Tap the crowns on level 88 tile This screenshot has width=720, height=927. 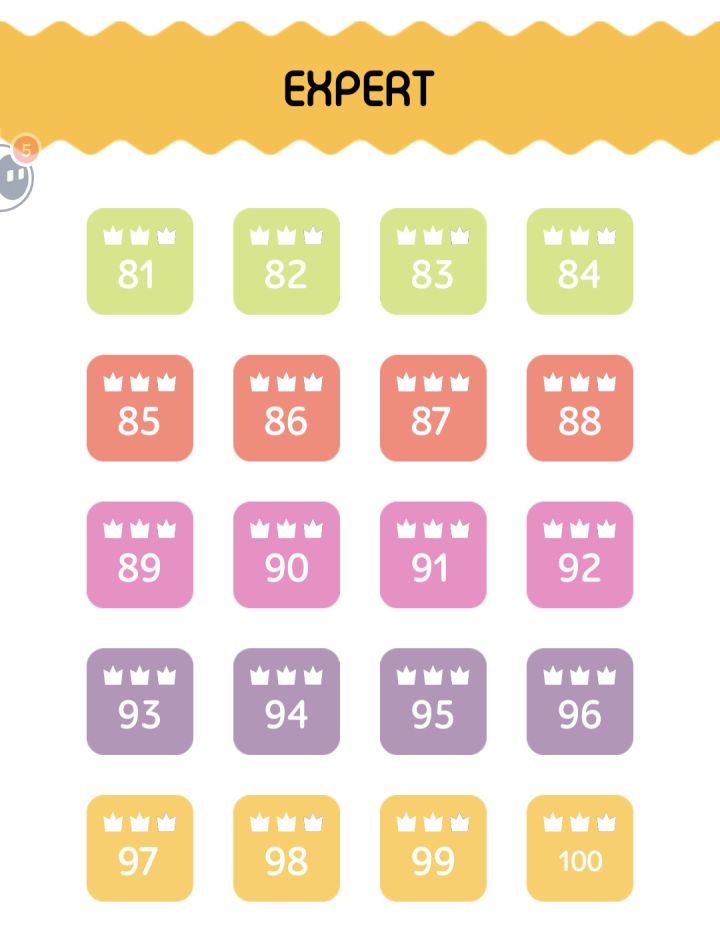tap(579, 381)
